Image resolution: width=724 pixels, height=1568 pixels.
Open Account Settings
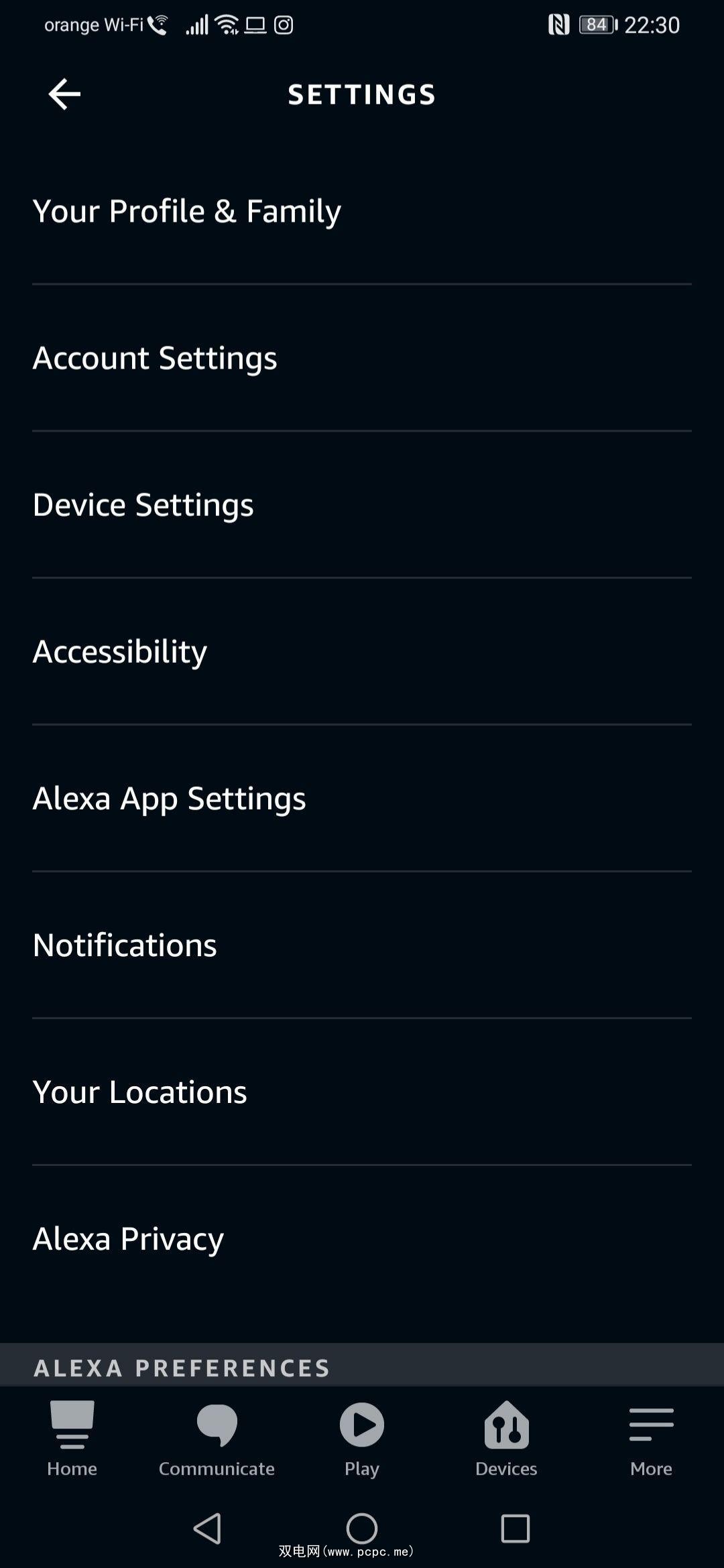click(155, 358)
